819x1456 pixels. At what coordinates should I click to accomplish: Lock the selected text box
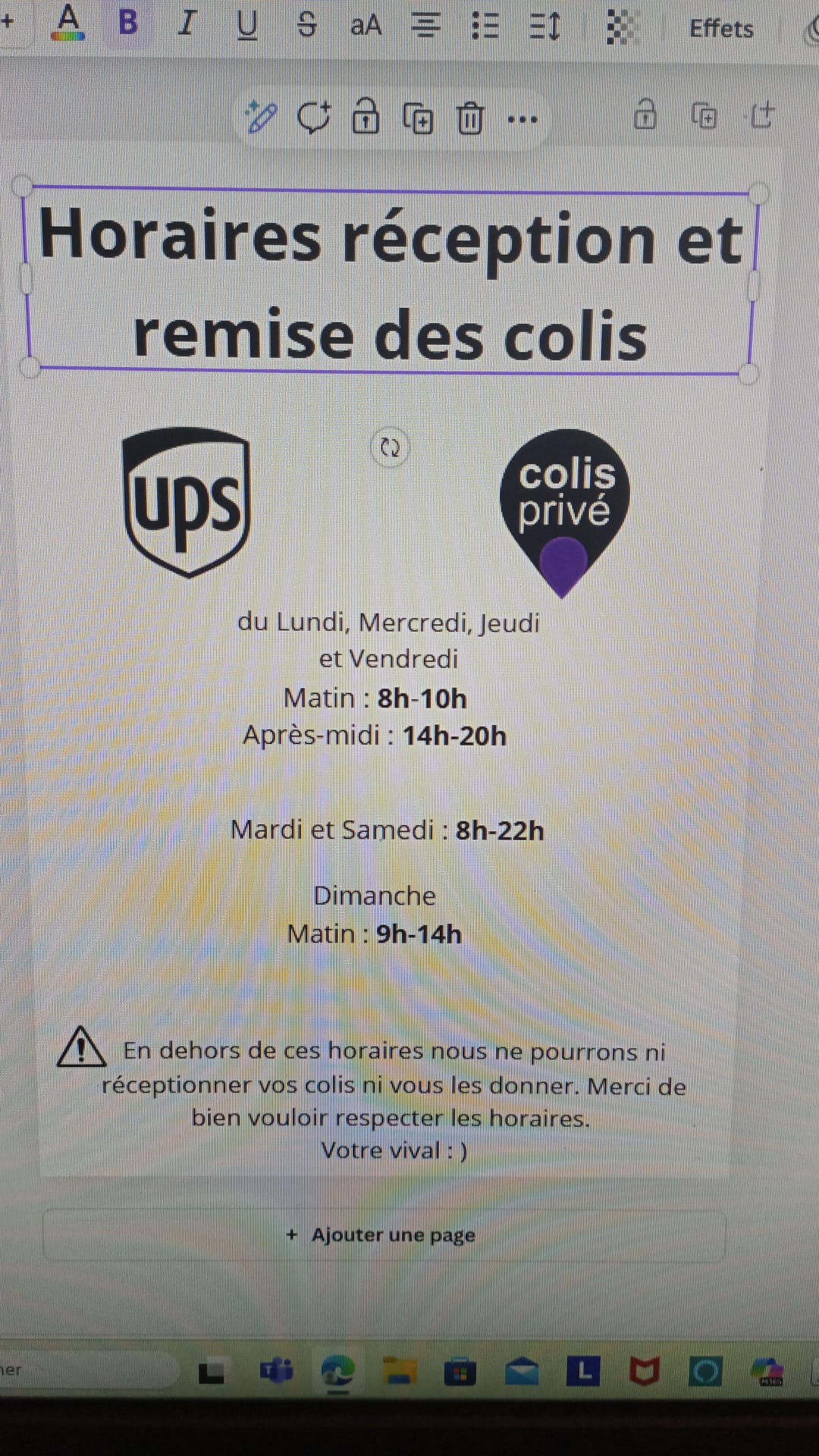[x=366, y=118]
